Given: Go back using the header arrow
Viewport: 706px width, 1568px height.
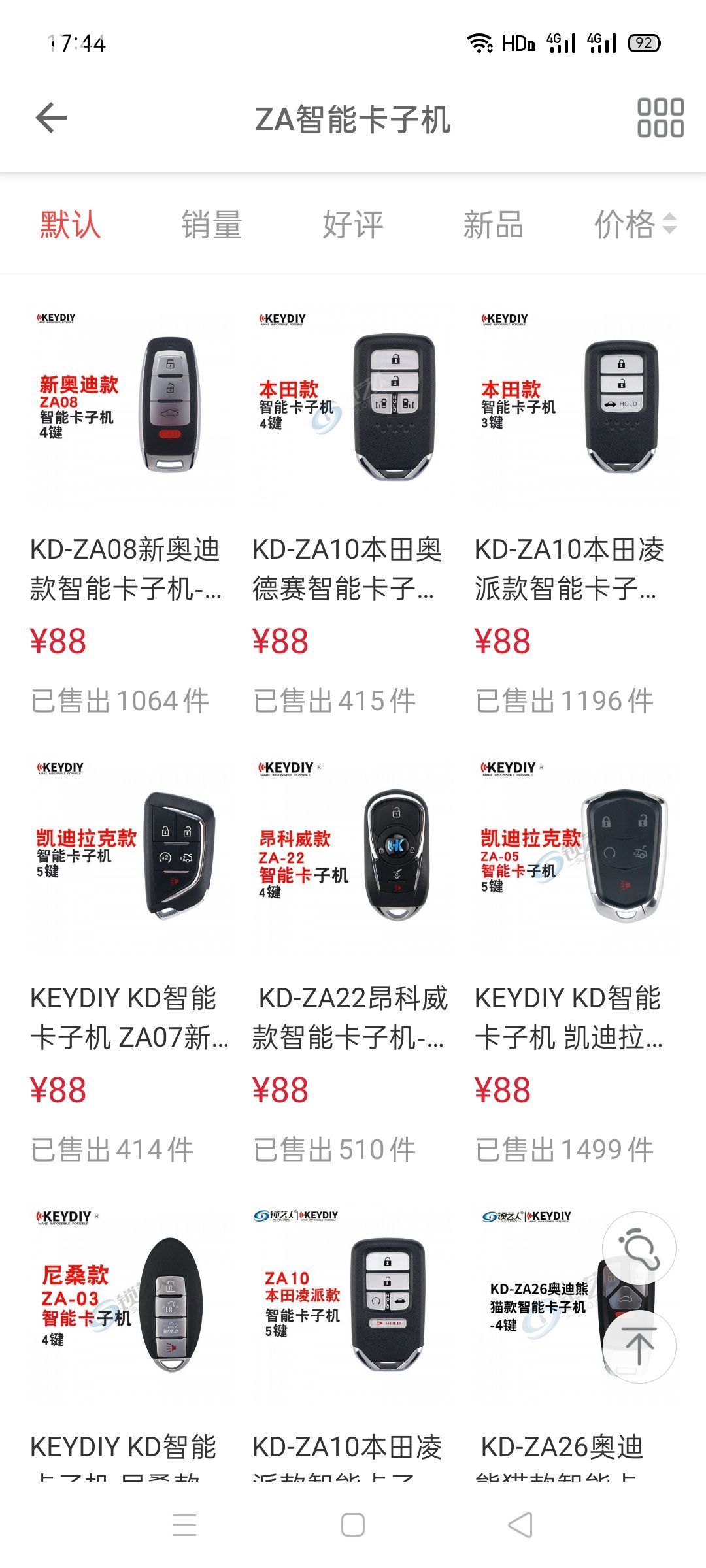Looking at the screenshot, I should tap(51, 119).
